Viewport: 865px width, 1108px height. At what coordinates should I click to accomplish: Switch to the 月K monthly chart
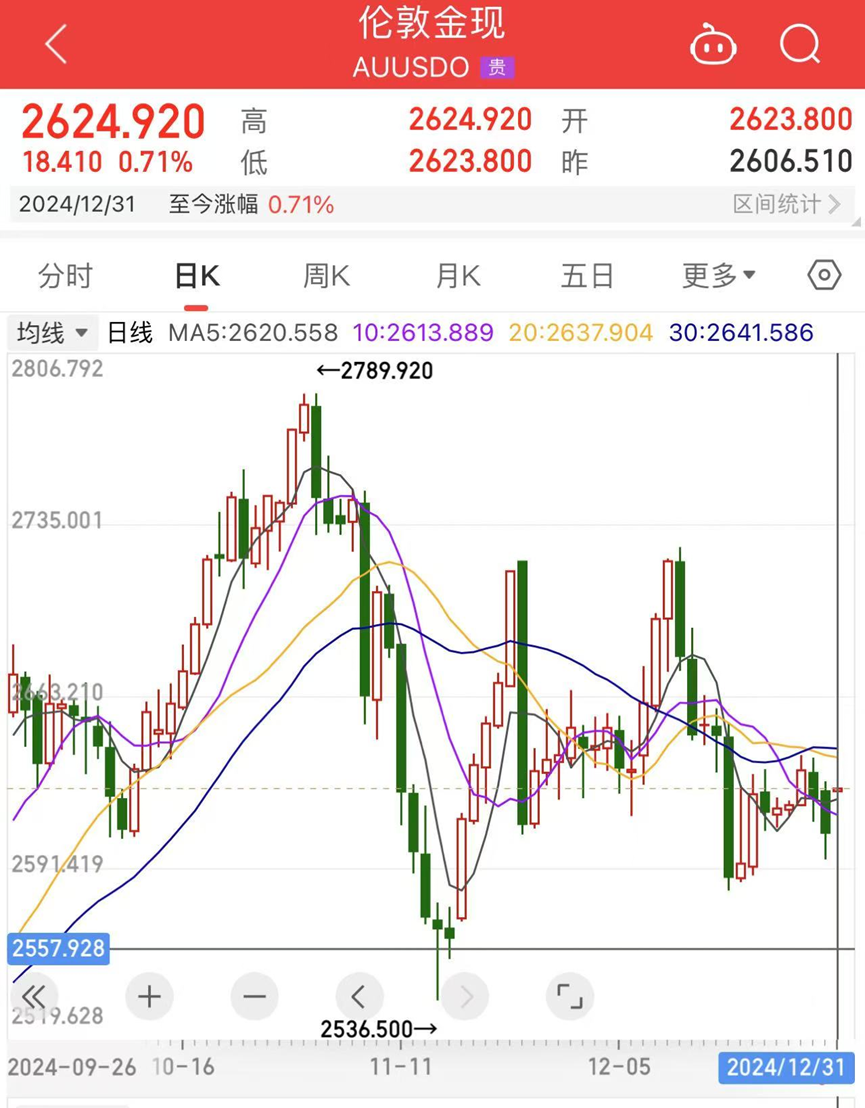pos(458,276)
